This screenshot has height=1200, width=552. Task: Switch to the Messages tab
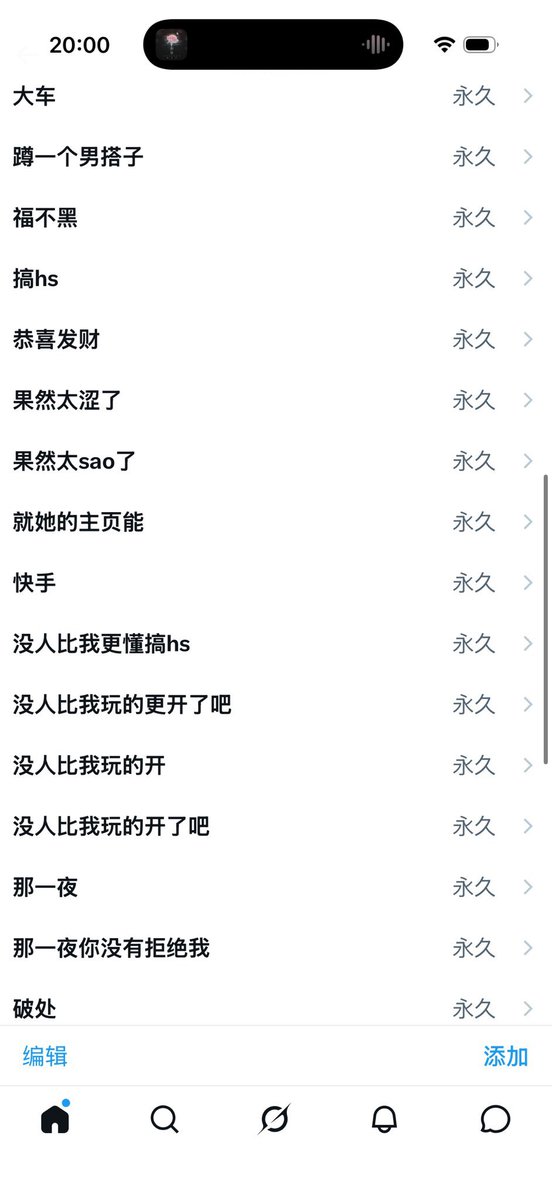click(495, 1120)
